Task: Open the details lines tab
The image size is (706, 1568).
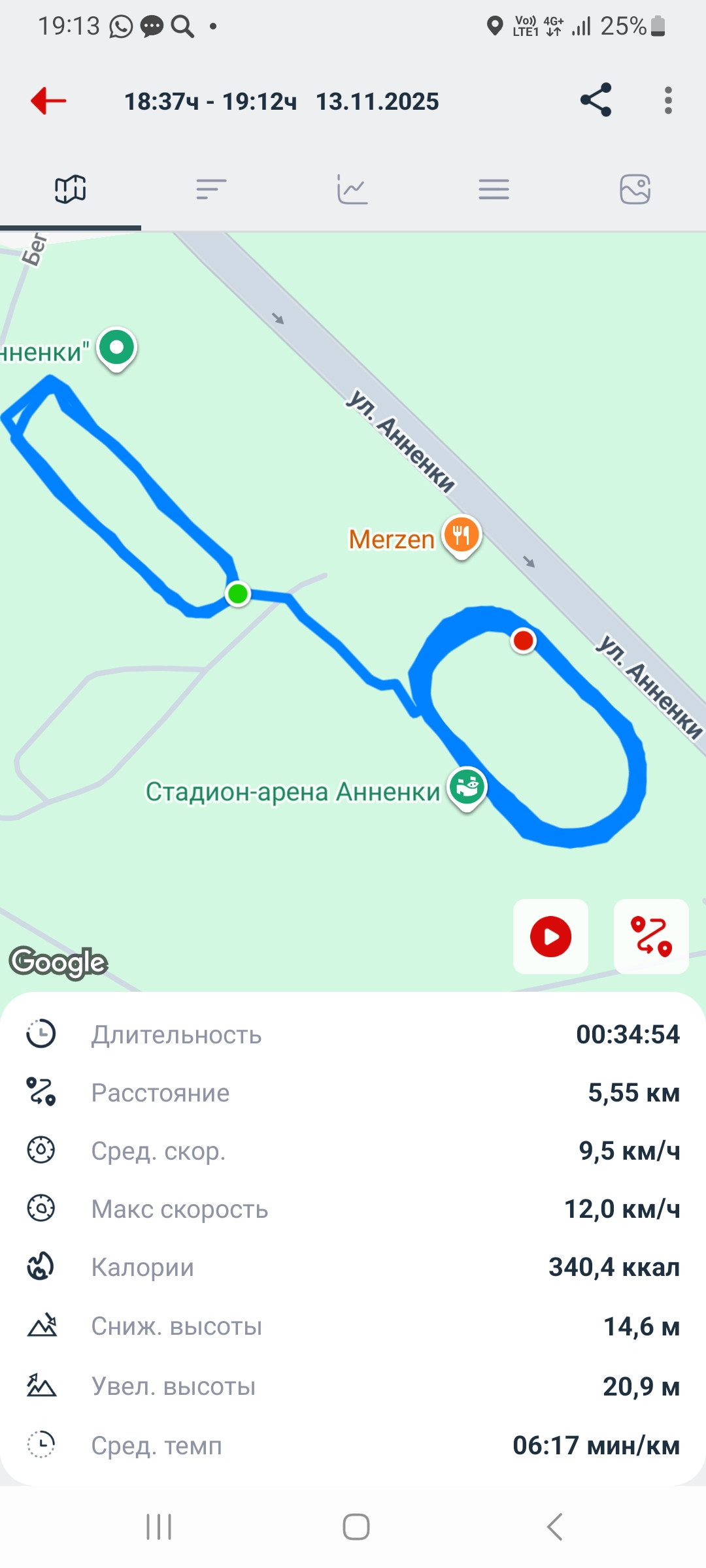Action: pyautogui.click(x=494, y=189)
